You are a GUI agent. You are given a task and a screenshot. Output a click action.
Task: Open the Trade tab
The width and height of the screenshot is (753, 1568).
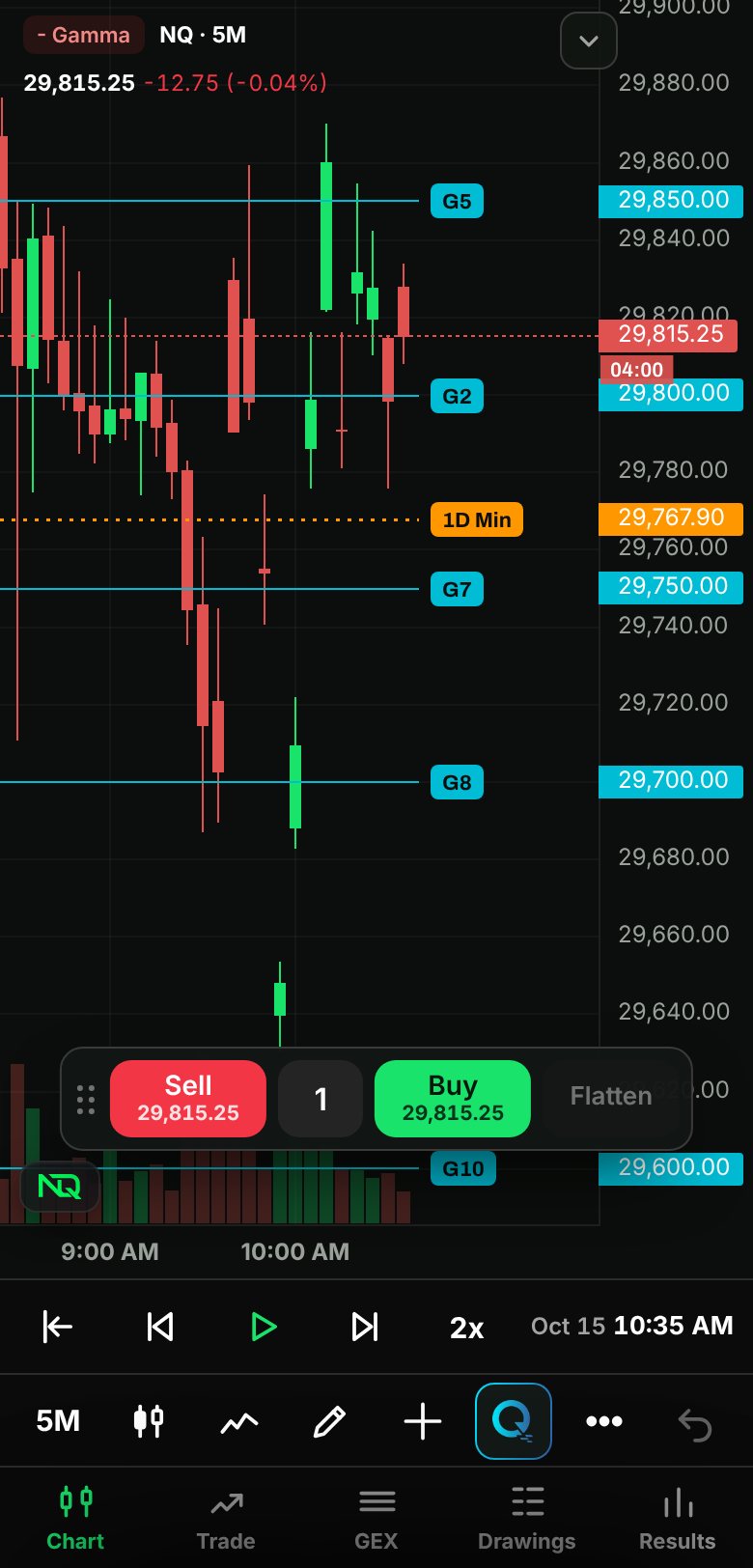coord(226,1519)
